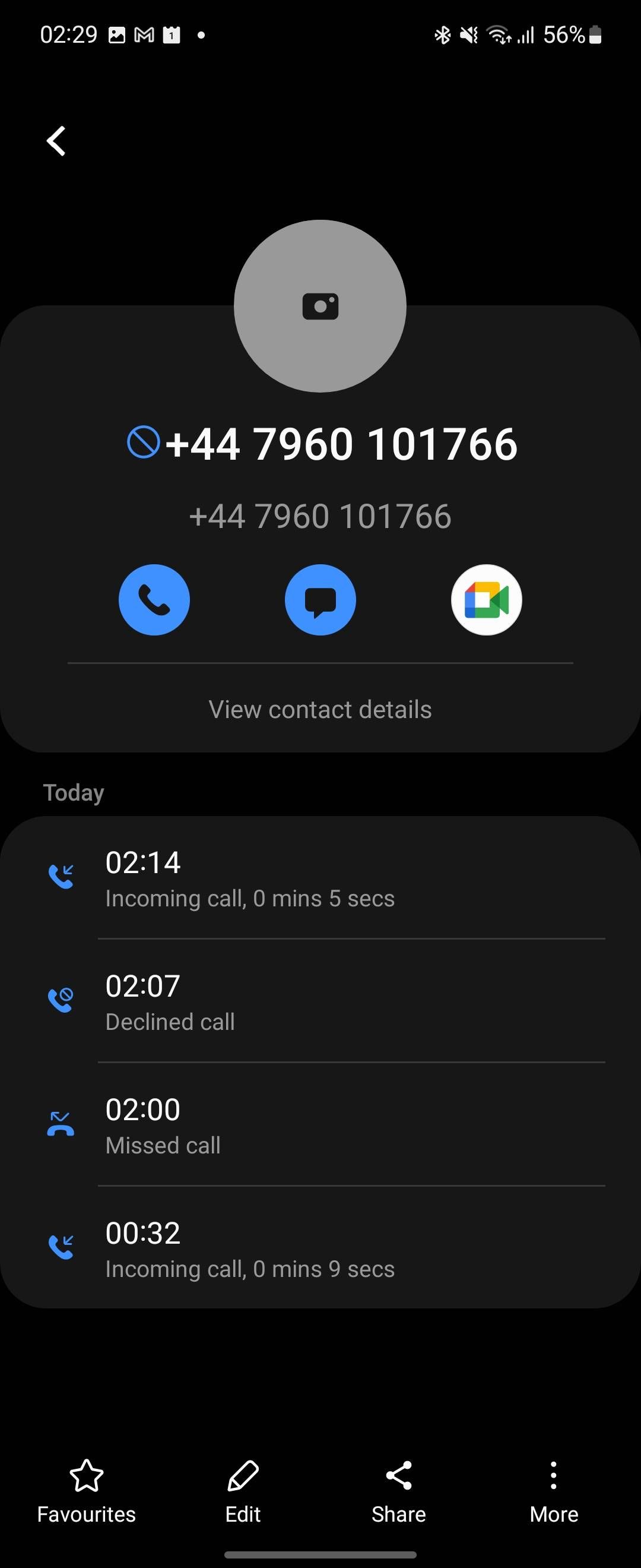Viewport: 641px width, 1568px height.
Task: Open the message icon to text this number
Action: (x=320, y=599)
